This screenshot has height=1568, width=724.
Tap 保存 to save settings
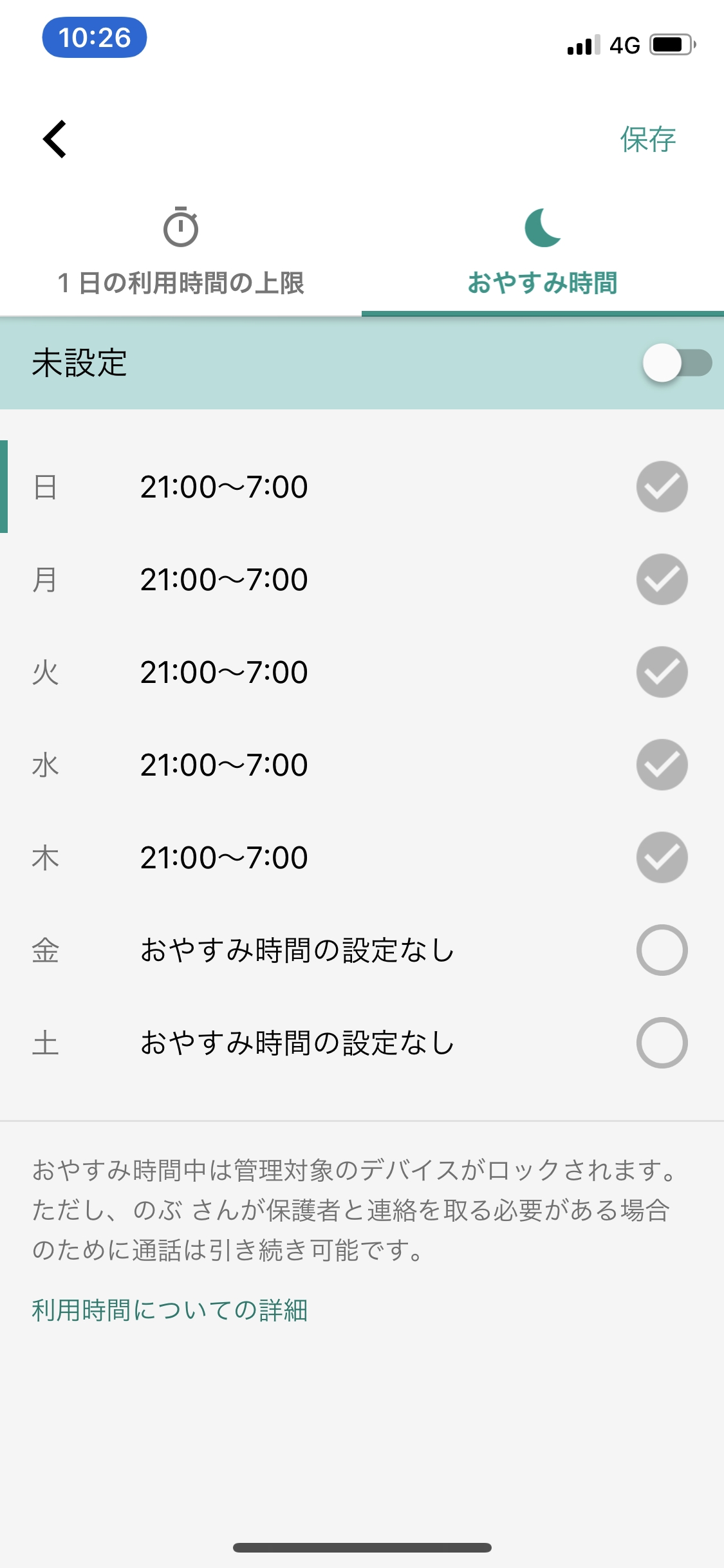(x=647, y=140)
